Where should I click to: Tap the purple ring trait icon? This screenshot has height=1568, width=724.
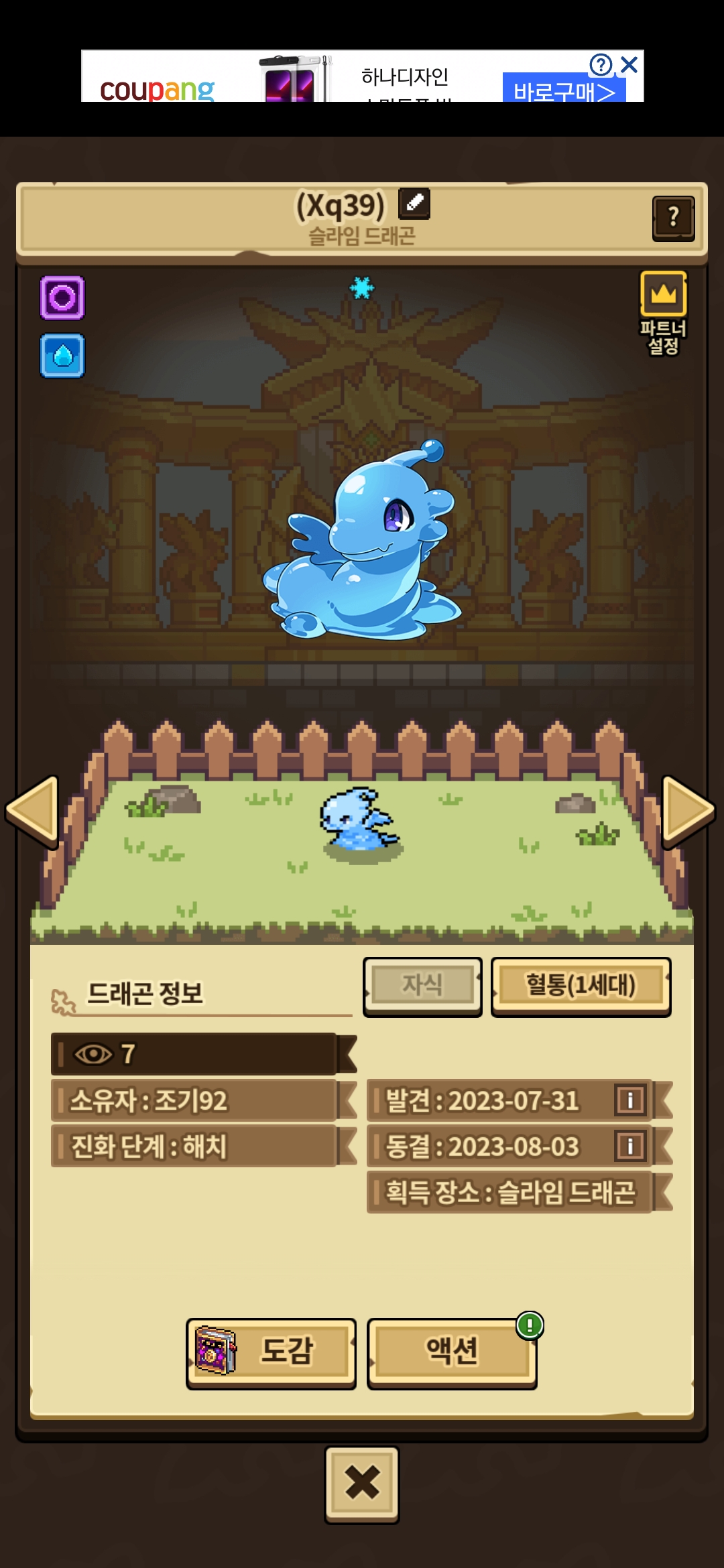point(62,298)
